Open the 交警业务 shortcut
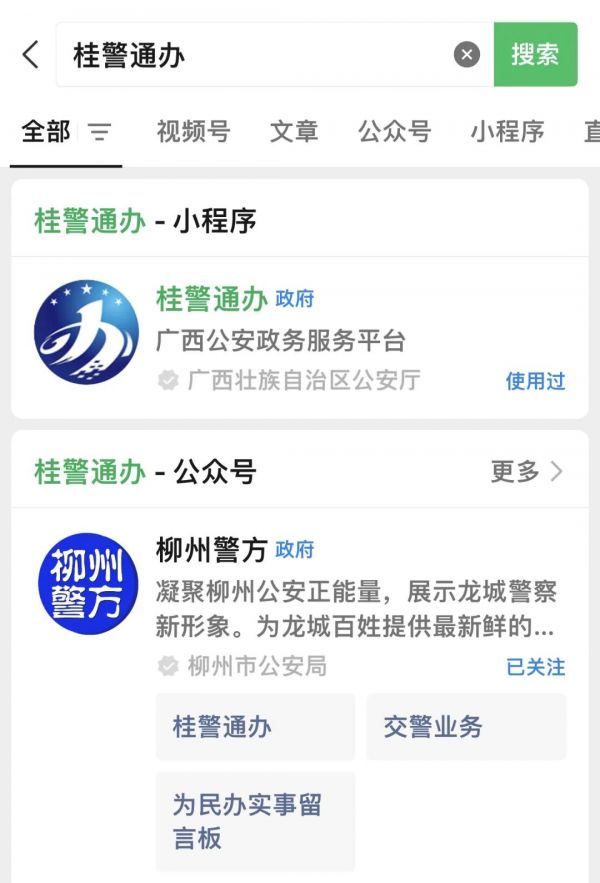This screenshot has width=600, height=883. point(466,727)
